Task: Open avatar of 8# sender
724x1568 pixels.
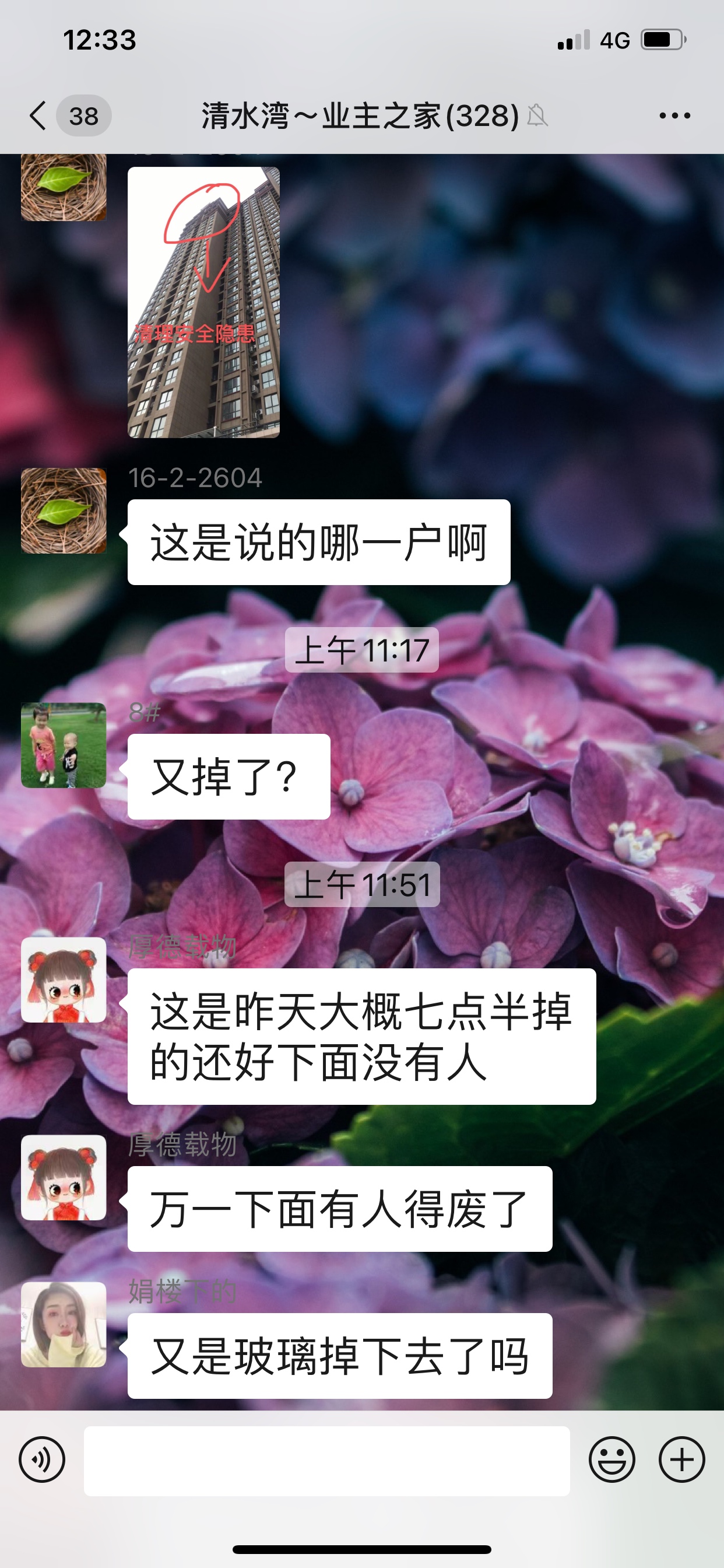Action: [x=64, y=745]
